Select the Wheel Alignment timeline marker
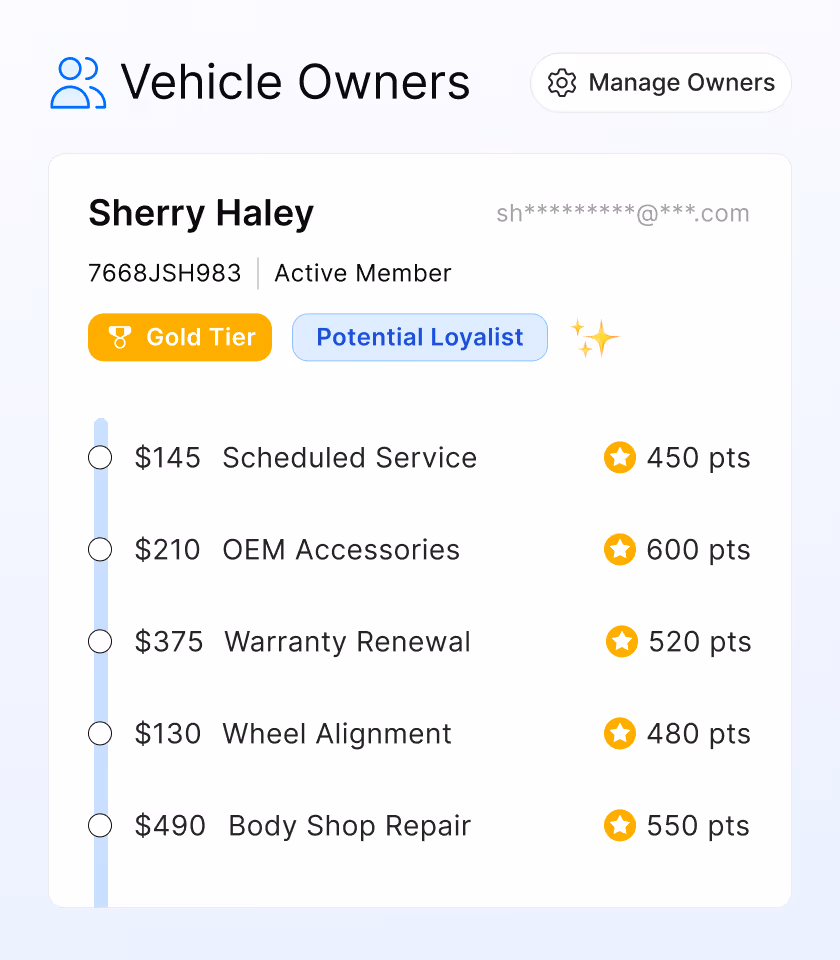 point(100,733)
